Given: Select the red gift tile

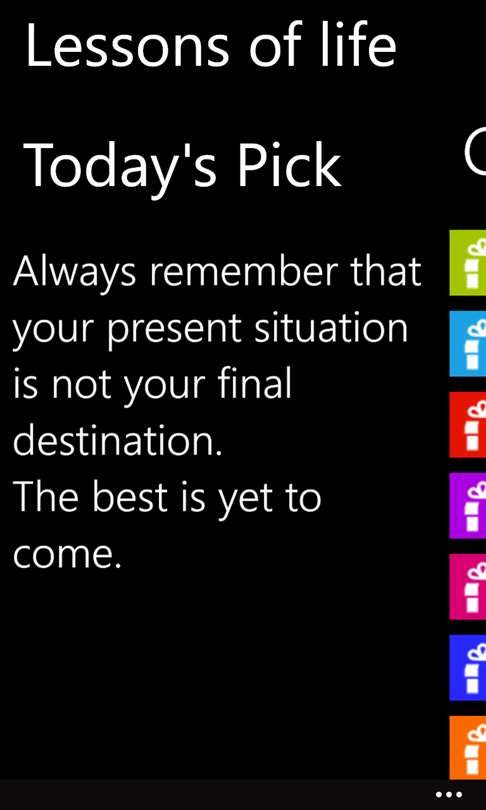Looking at the screenshot, I should click(468, 425).
